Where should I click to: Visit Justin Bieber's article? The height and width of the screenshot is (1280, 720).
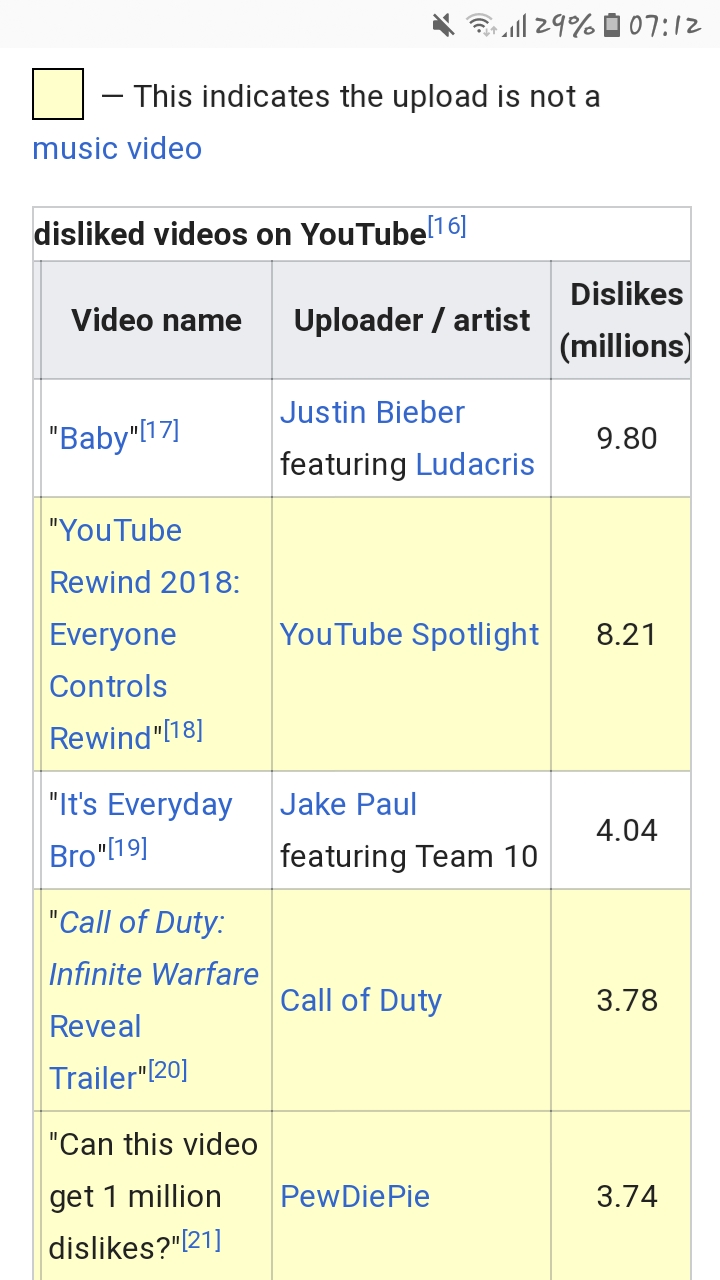372,412
